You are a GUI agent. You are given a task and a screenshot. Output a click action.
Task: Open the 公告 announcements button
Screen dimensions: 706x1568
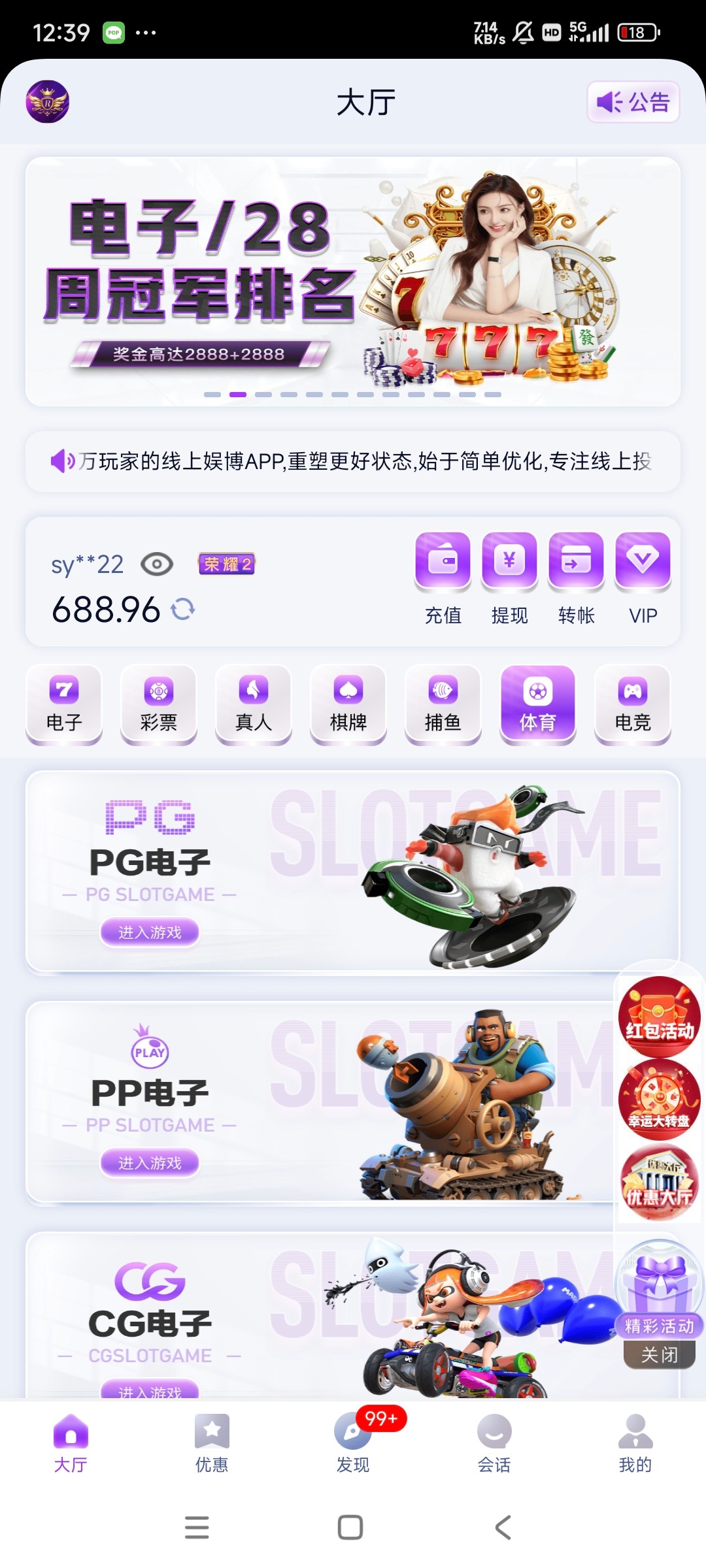coord(633,102)
